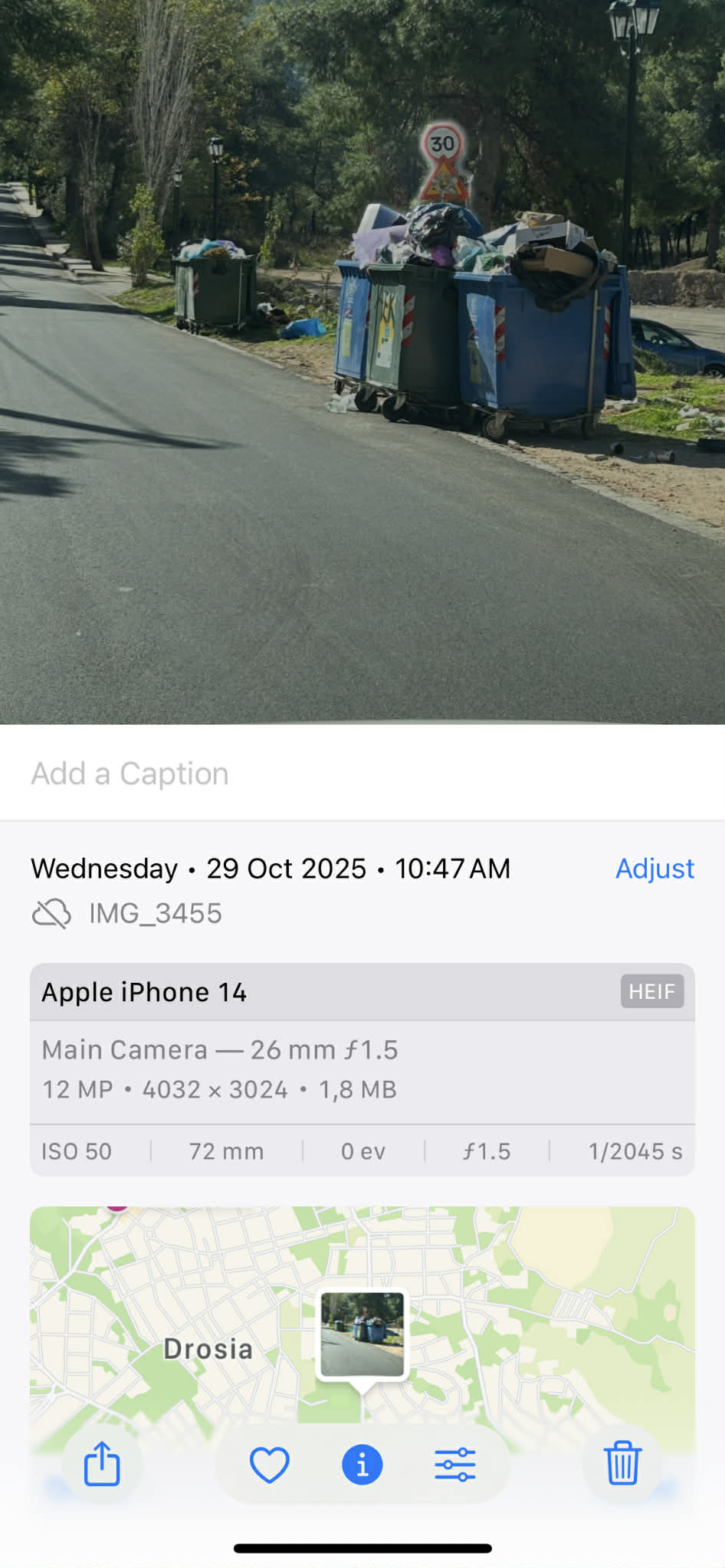Open the photo pin on the Drosia map
The image size is (725, 1568).
(362, 1335)
